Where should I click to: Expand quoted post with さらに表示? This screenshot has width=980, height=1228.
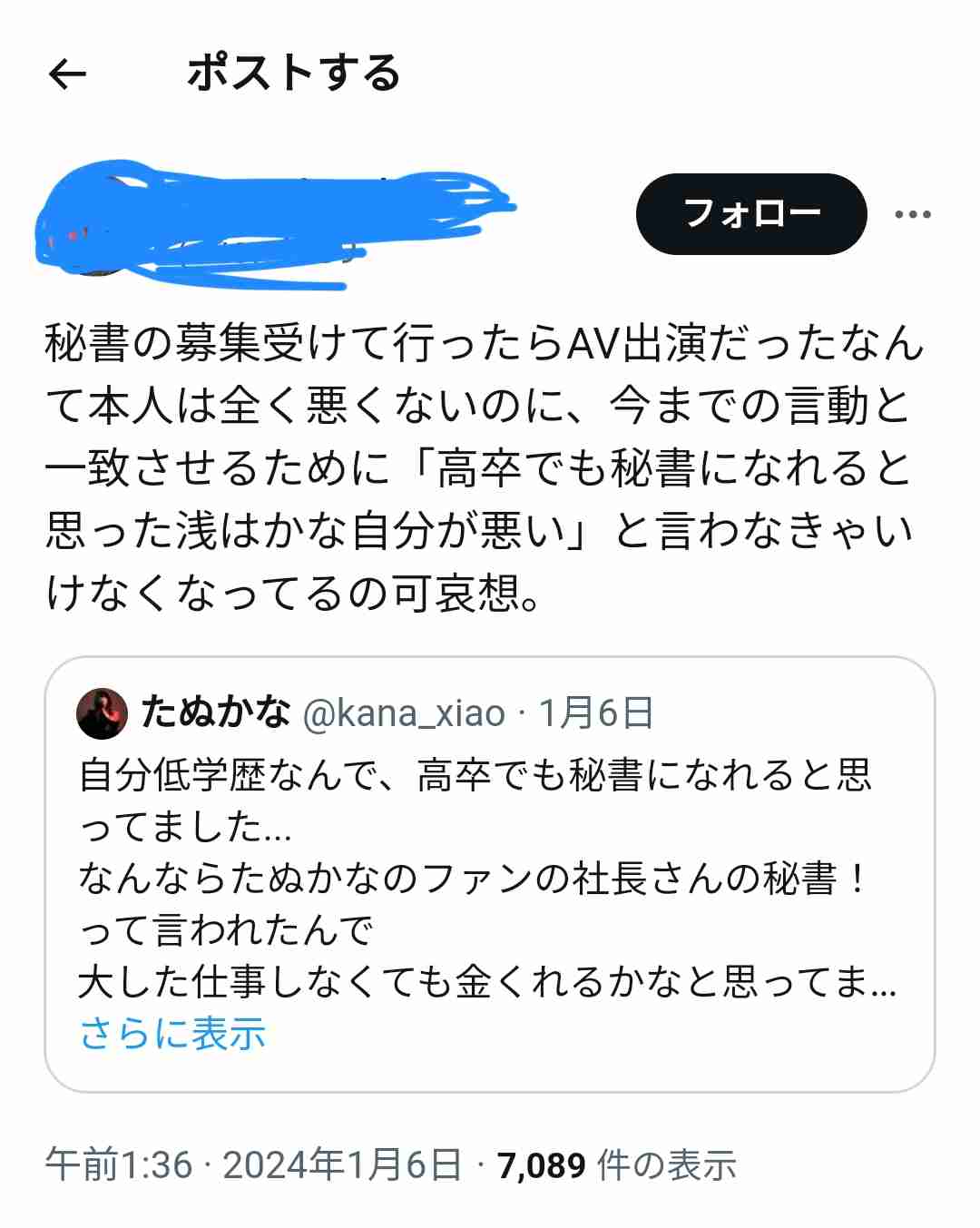(172, 1034)
